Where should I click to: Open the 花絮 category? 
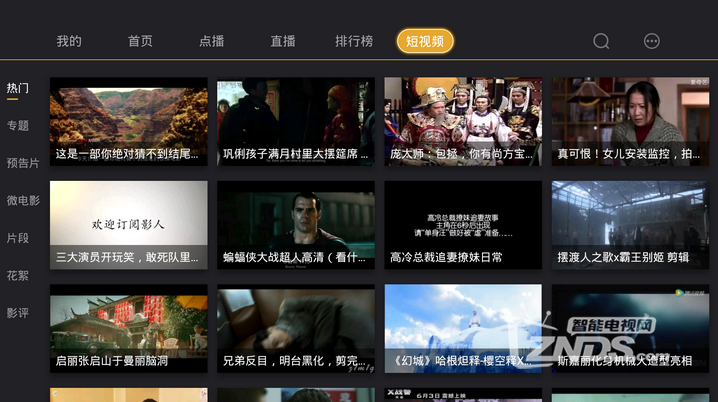pos(18,275)
